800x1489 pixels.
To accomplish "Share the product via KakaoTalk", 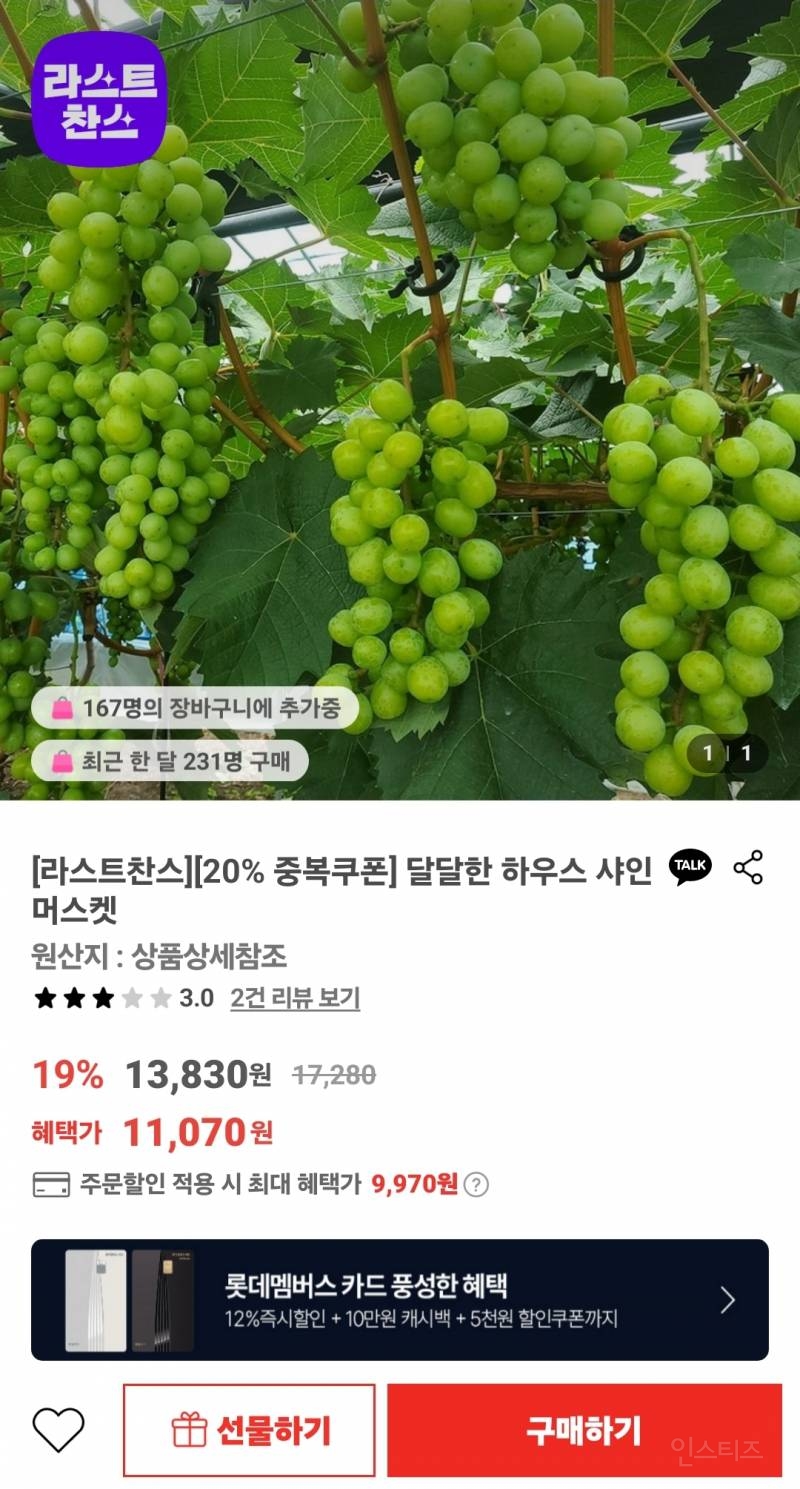I will [x=690, y=866].
